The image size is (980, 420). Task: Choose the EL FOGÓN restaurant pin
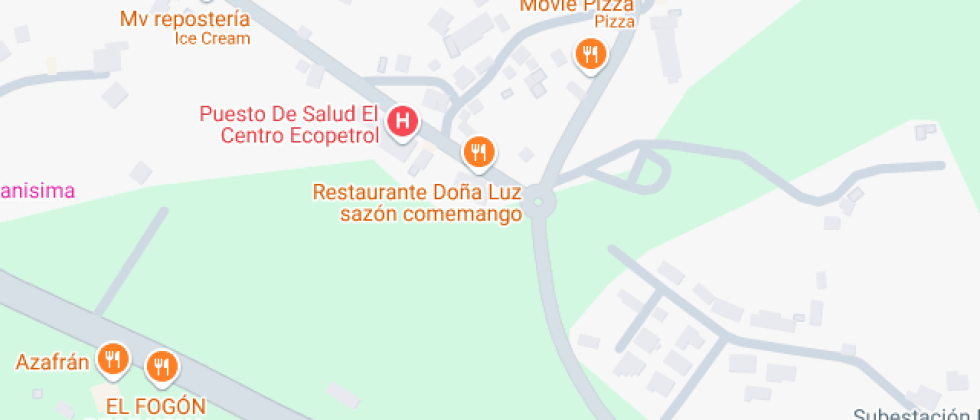[x=161, y=366]
